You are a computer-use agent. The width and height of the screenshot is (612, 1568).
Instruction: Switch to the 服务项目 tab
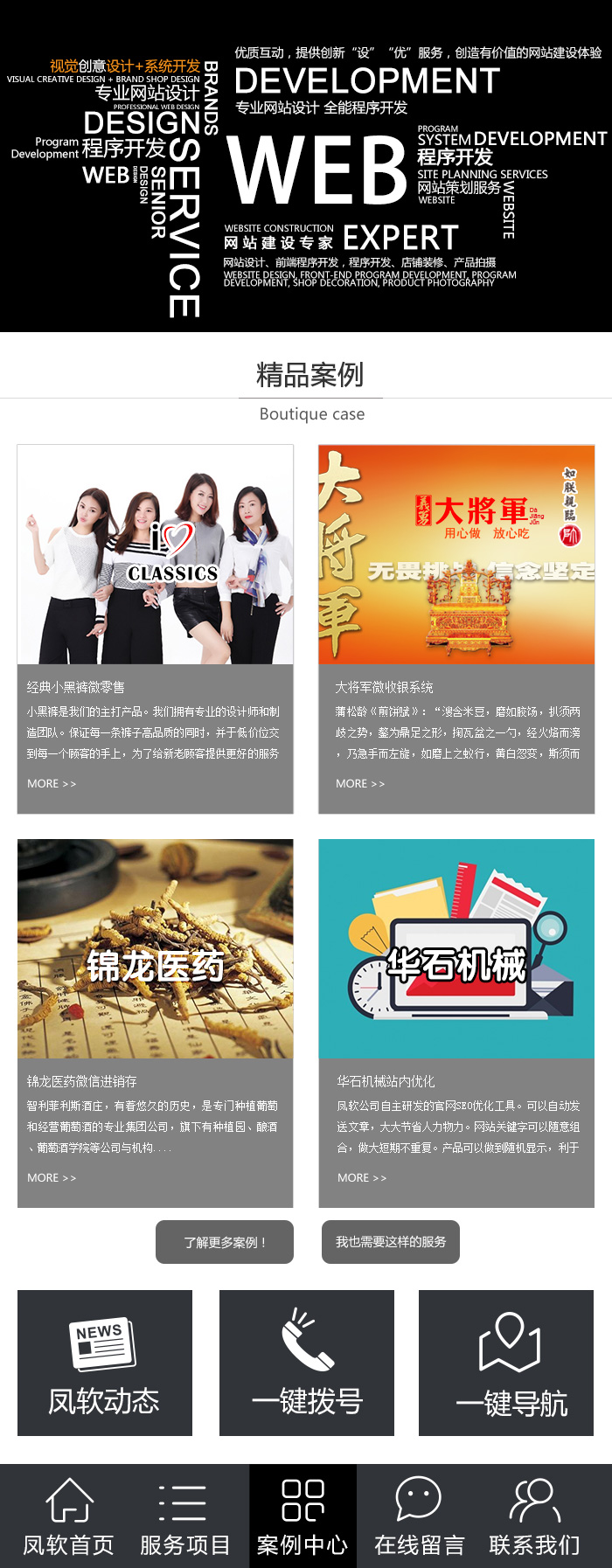point(184,1516)
